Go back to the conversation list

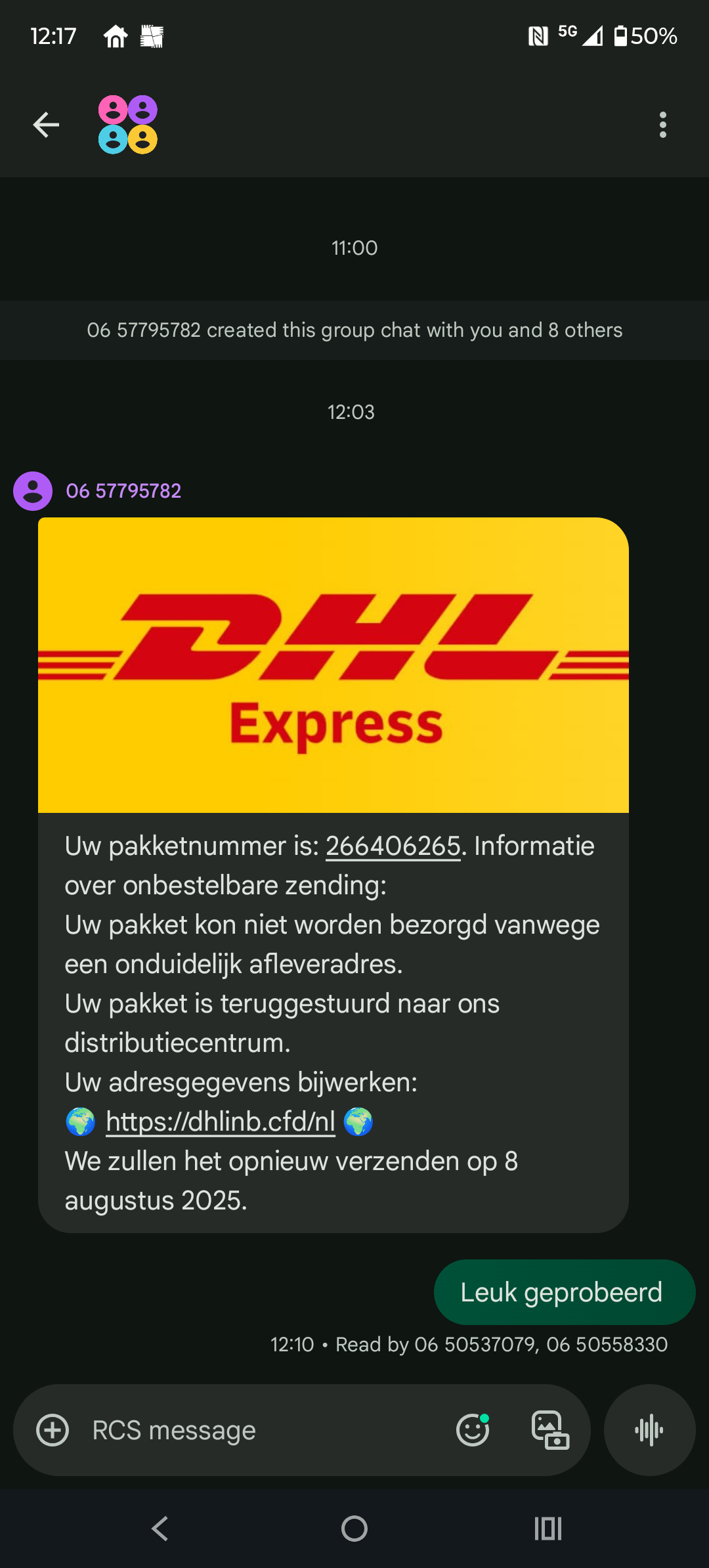[46, 125]
